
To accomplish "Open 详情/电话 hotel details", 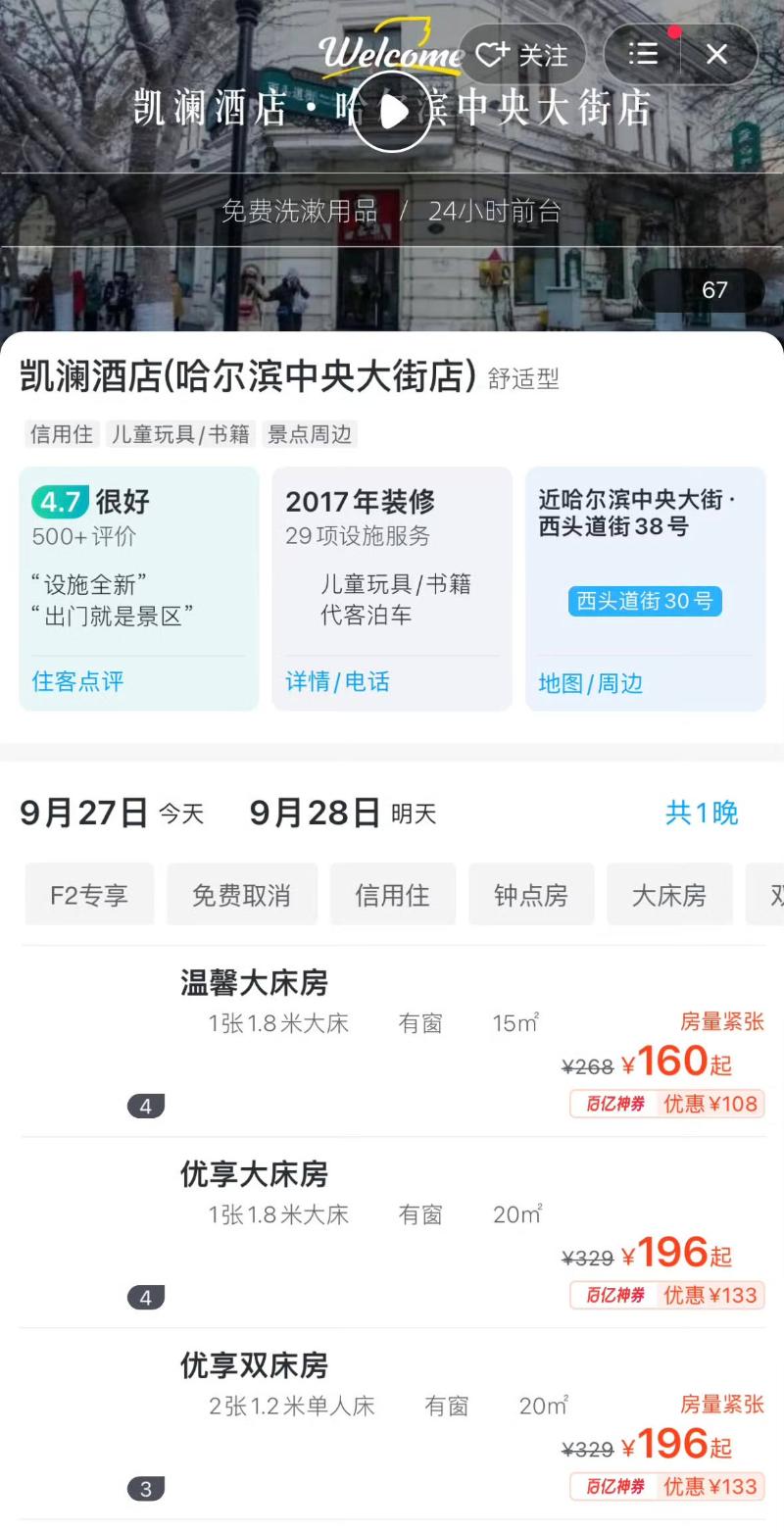I will coord(337,682).
